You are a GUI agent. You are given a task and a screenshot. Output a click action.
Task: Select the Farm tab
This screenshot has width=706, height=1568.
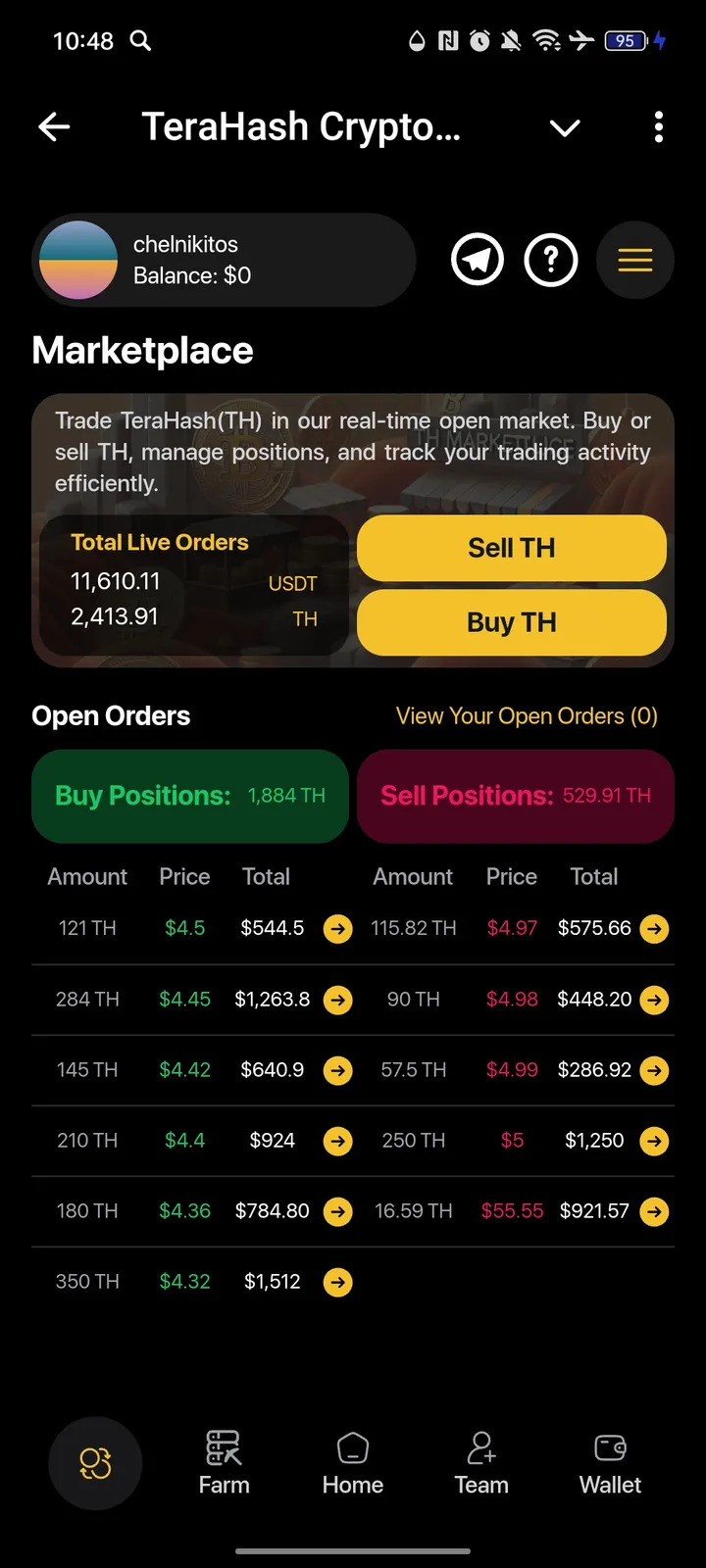pos(224,1460)
